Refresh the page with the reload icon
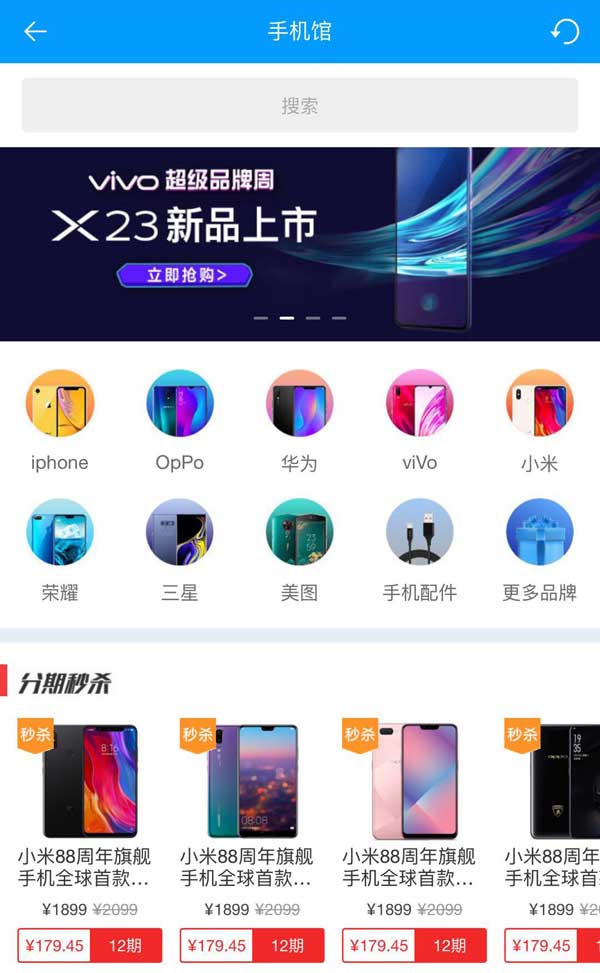Viewport: 600px width, 973px height. click(565, 32)
